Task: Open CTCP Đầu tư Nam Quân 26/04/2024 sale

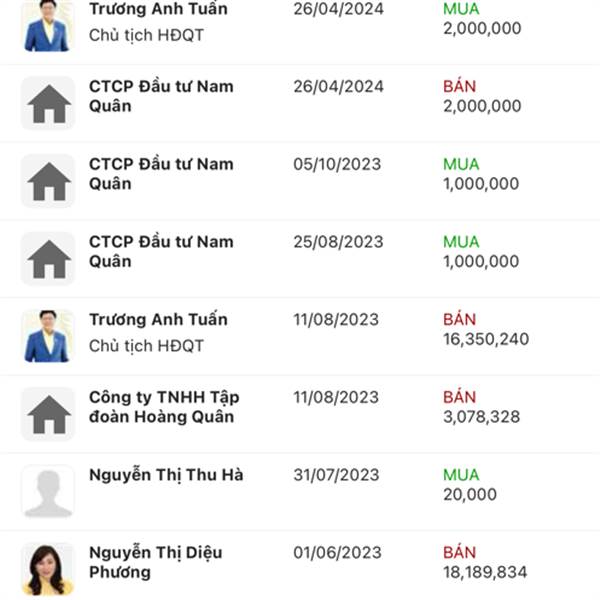Action: [300, 104]
